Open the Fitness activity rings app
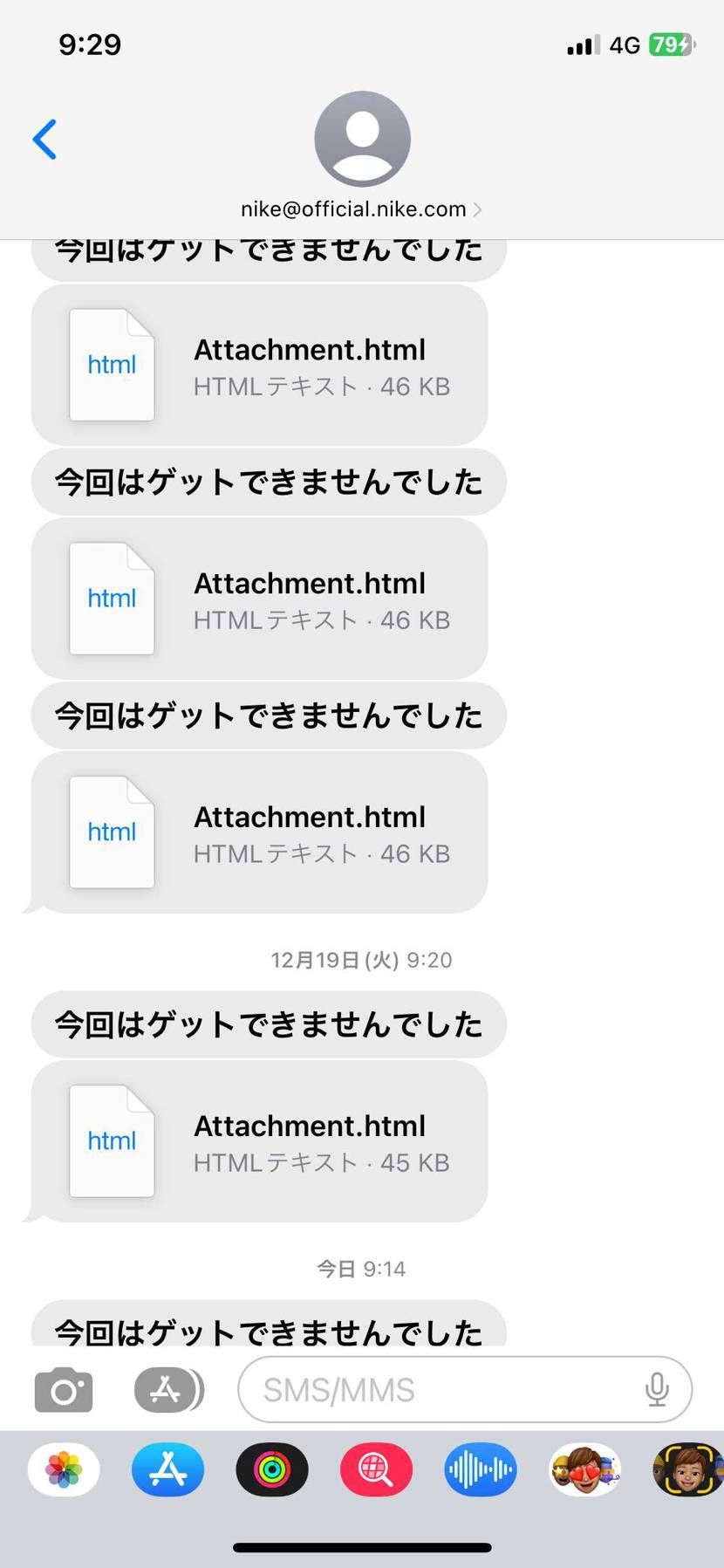The image size is (724, 1568). coord(272,1470)
